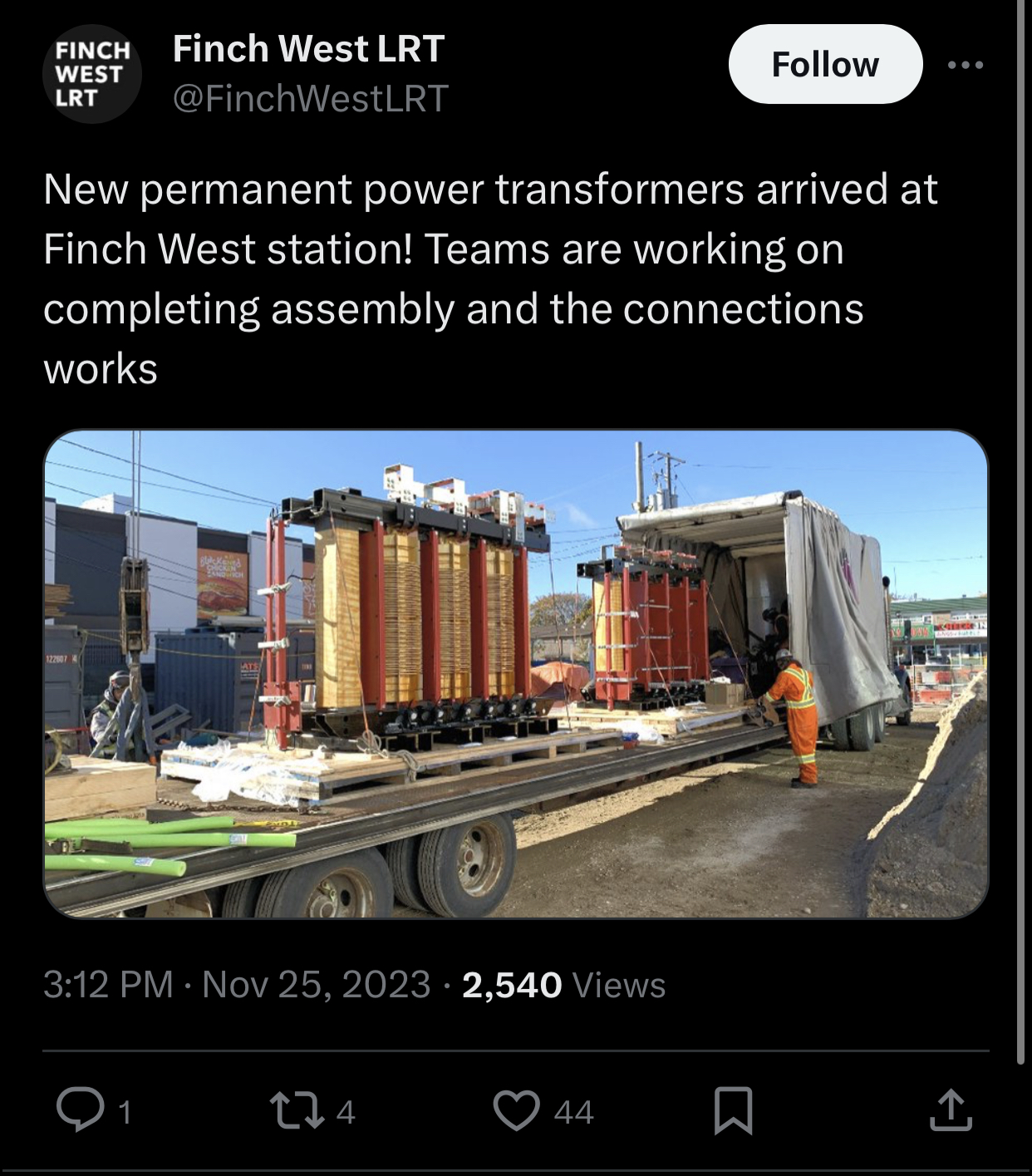
Task: Open the three-dot overflow menu
Action: 966,64
